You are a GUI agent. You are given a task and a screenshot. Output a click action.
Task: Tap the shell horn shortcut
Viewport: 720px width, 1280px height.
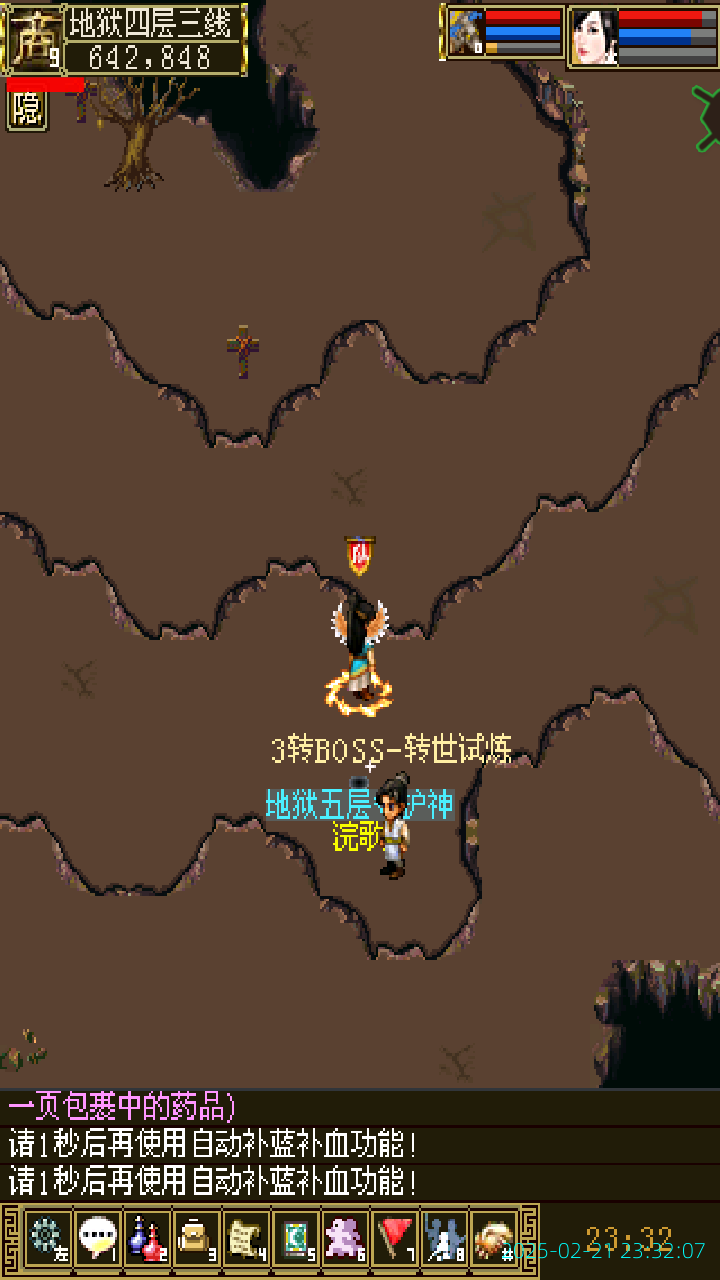tap(493, 1238)
